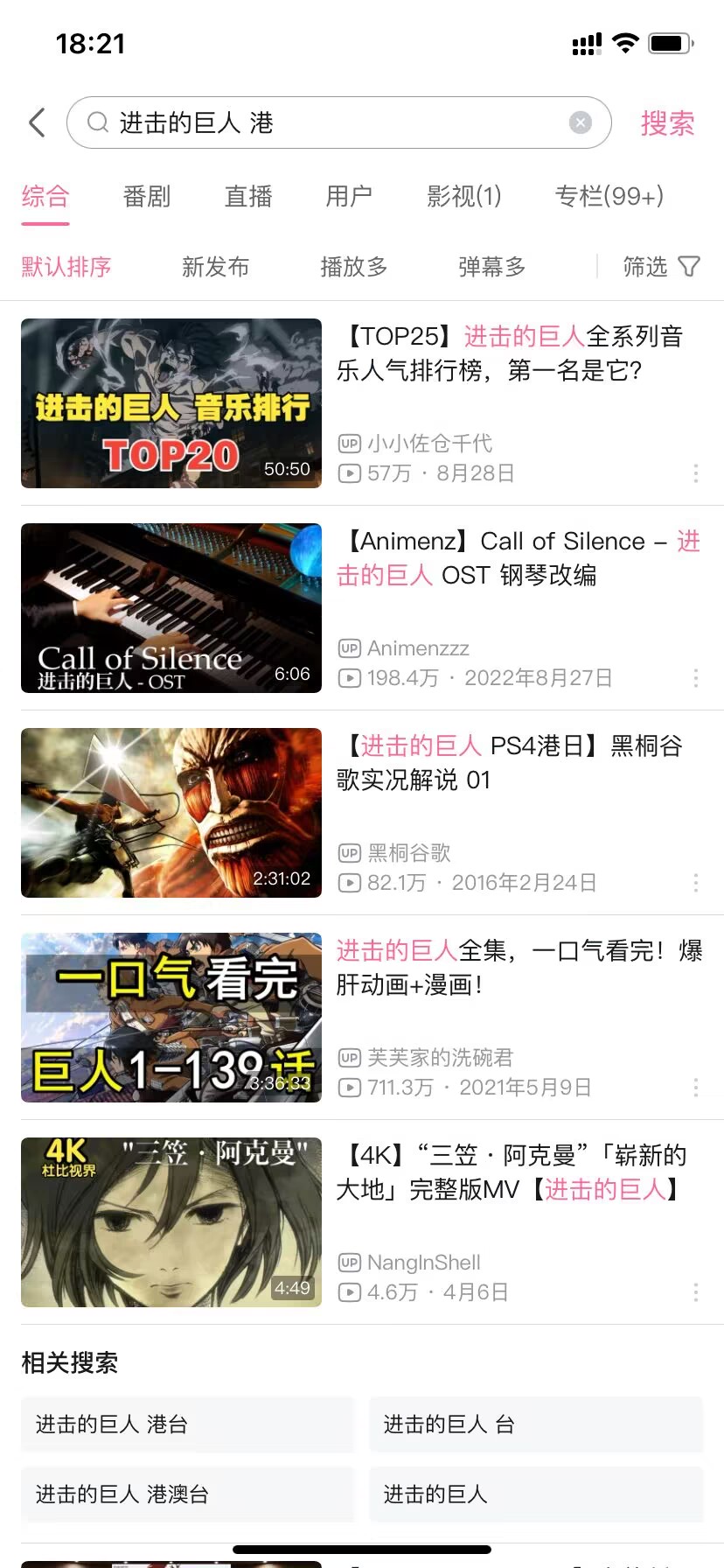The image size is (724, 1568).
Task: Open the Call of Silence piano video thumbnail
Action: [x=171, y=608]
